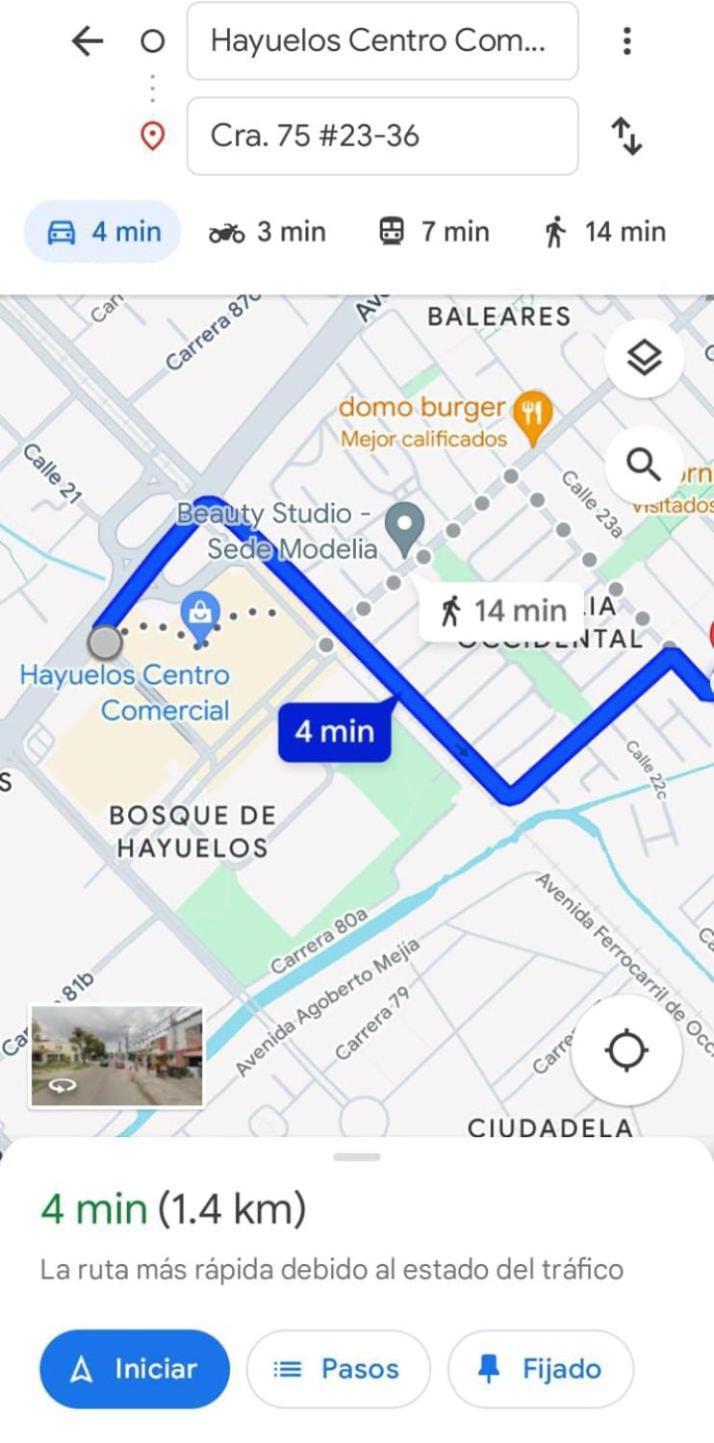This screenshot has width=714, height=1443.
Task: Select the 4 min driving mode
Action: pos(103,232)
